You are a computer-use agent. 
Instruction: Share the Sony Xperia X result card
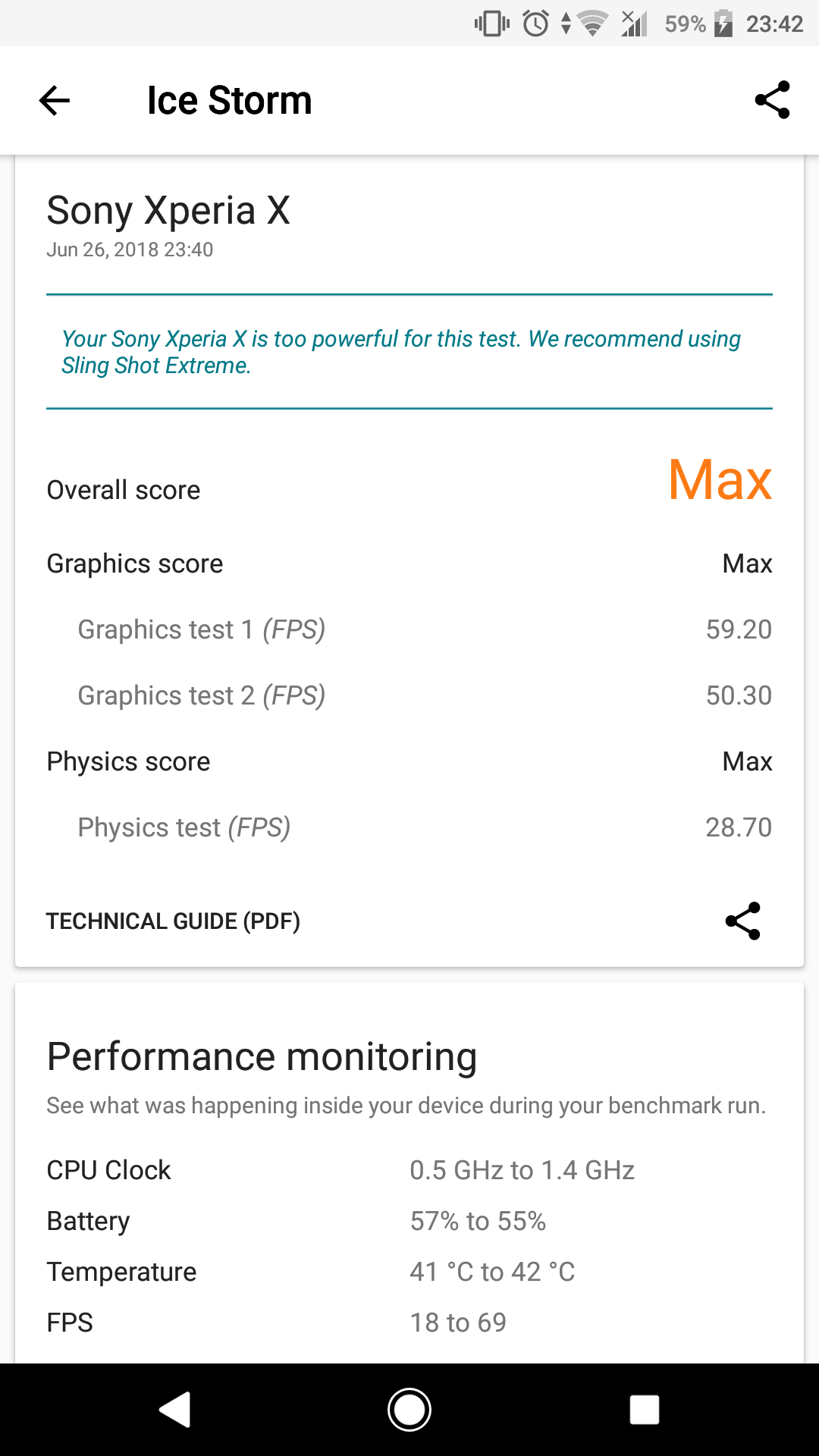pyautogui.click(x=742, y=921)
